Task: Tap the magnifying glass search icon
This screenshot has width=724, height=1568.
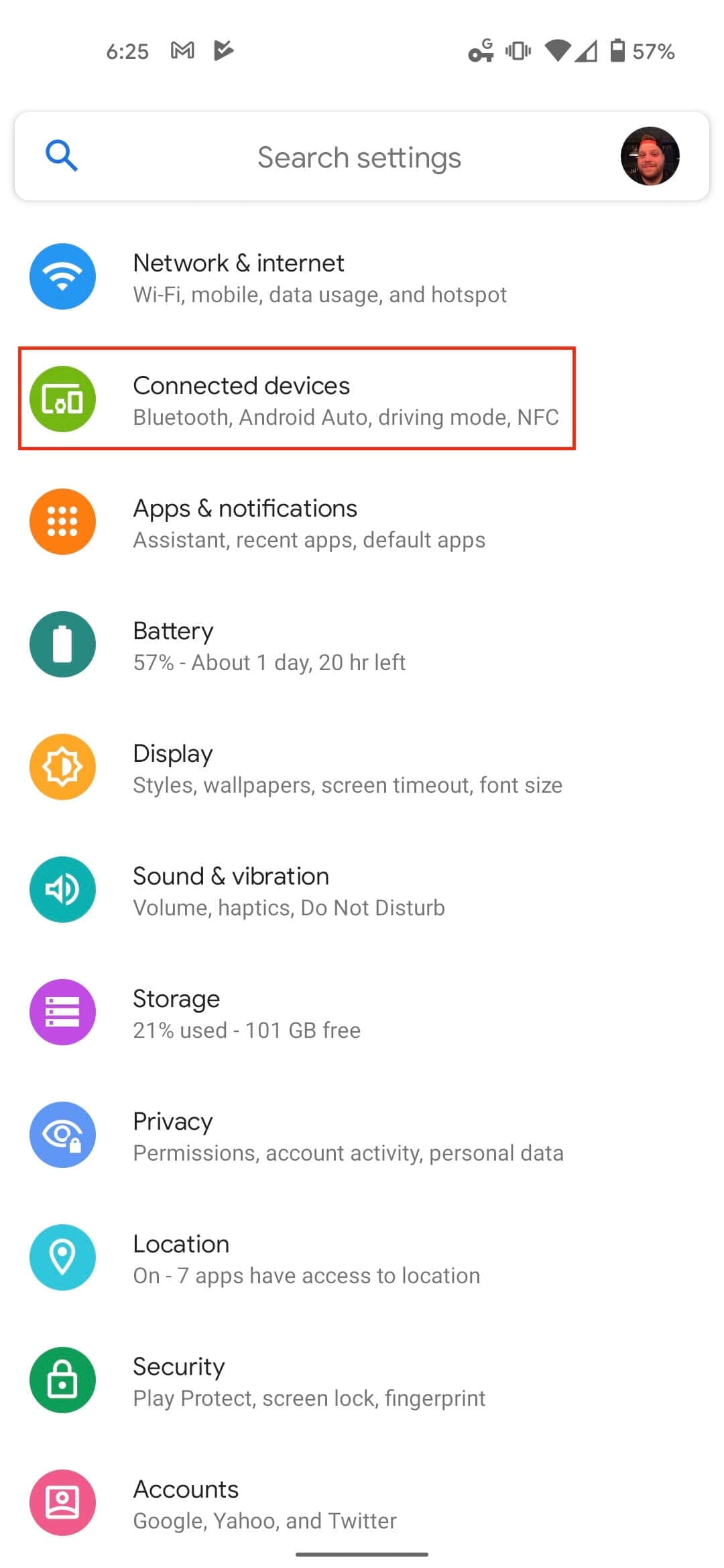Action: point(61,156)
